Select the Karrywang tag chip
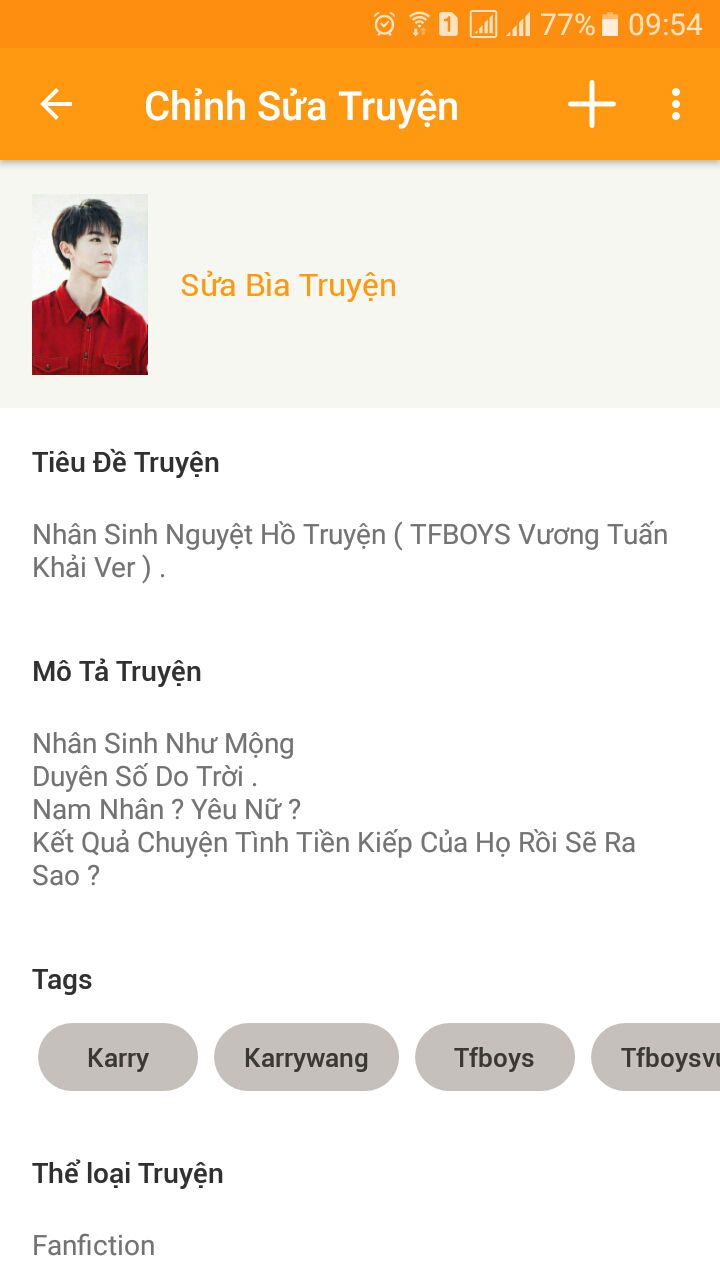The image size is (720, 1280). tap(306, 1057)
